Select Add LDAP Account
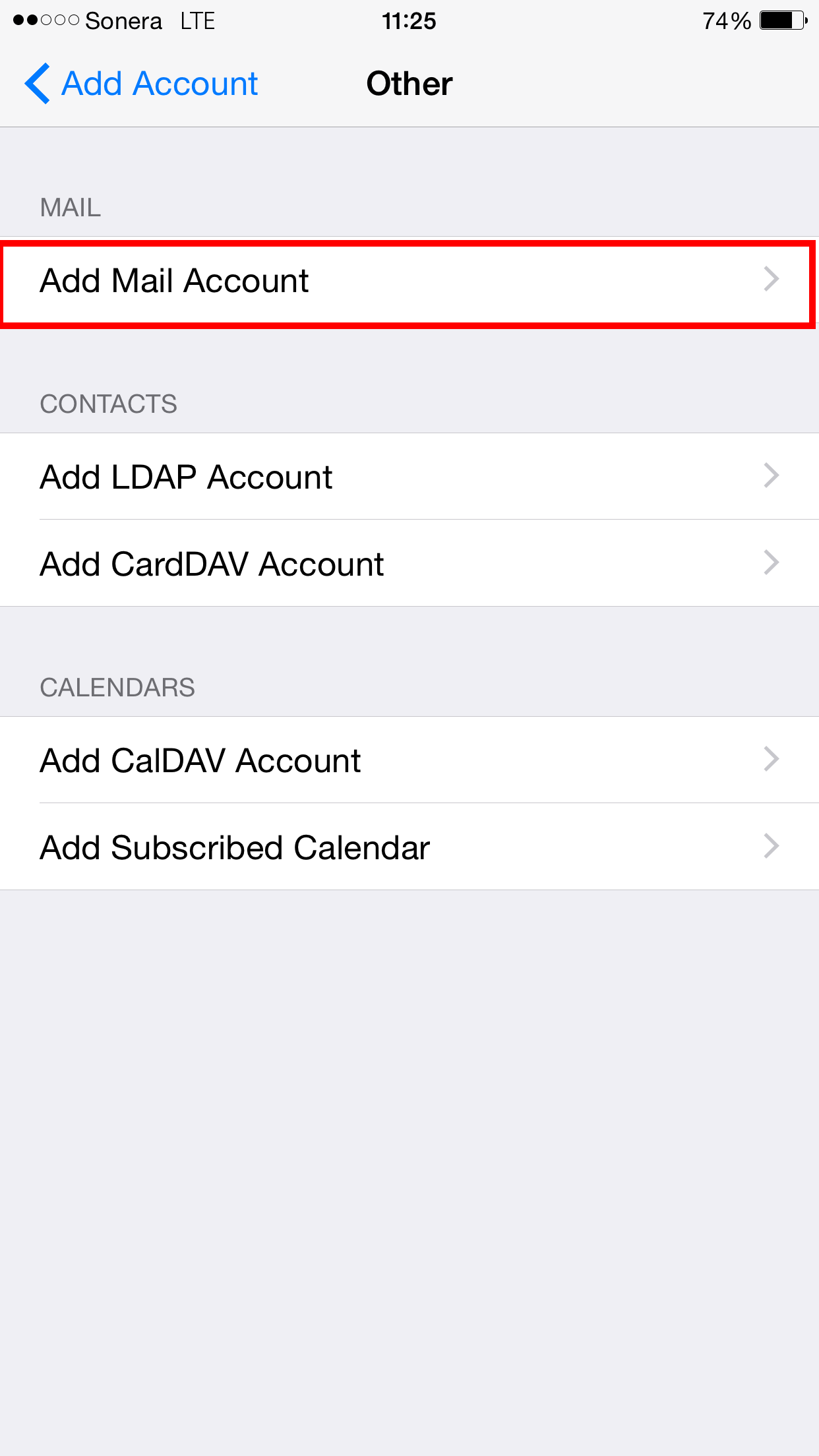The image size is (819, 1456). tap(409, 476)
